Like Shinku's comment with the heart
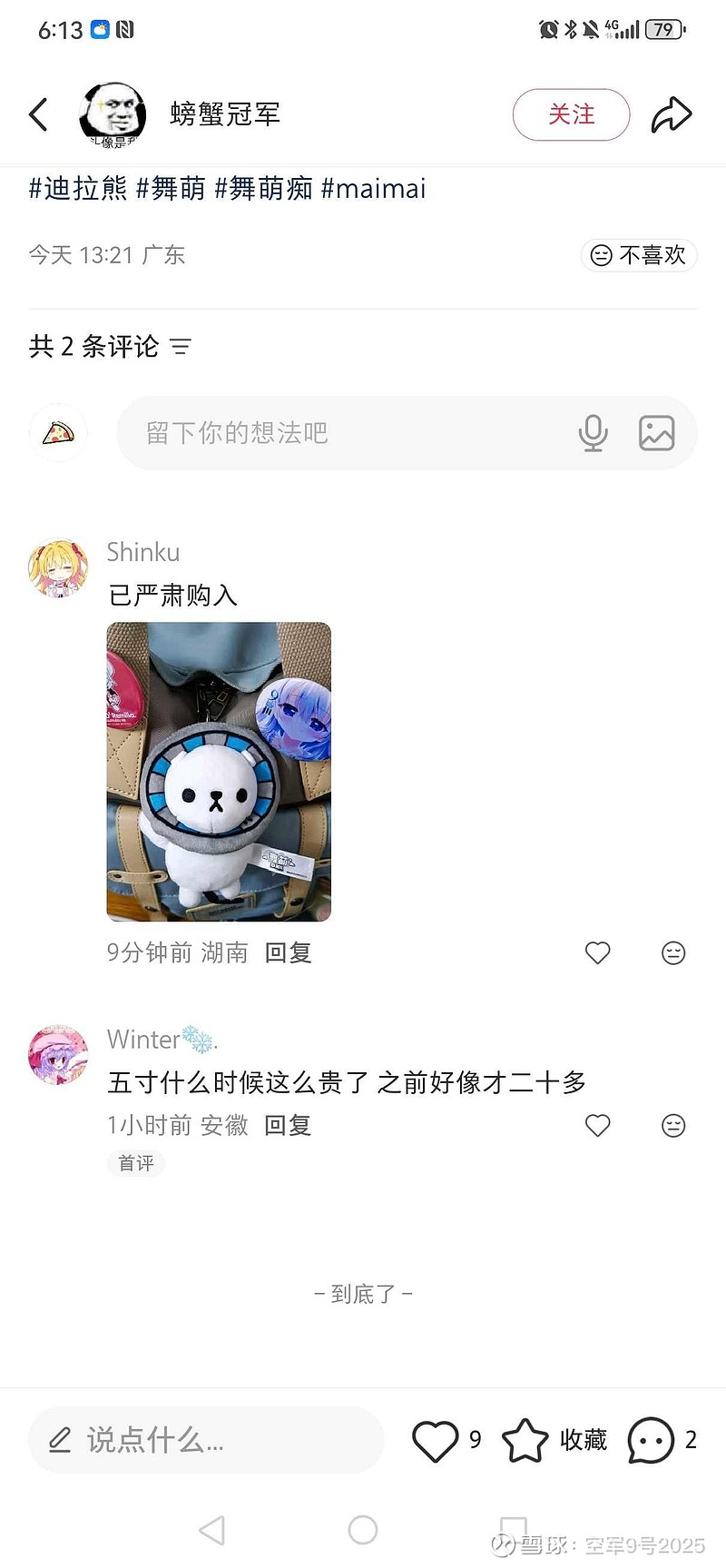The height and width of the screenshot is (1568, 726). pos(597,953)
